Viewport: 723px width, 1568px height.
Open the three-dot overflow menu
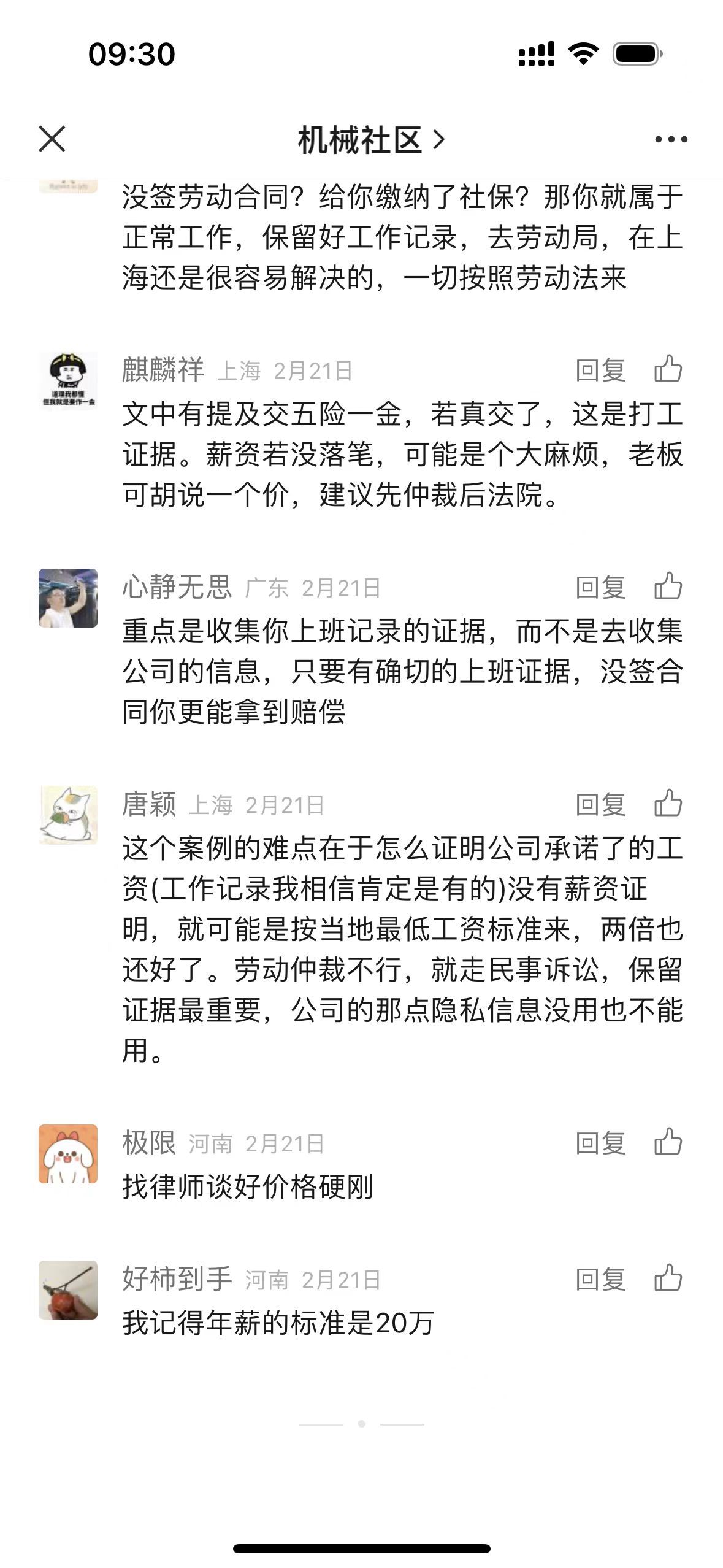click(671, 140)
